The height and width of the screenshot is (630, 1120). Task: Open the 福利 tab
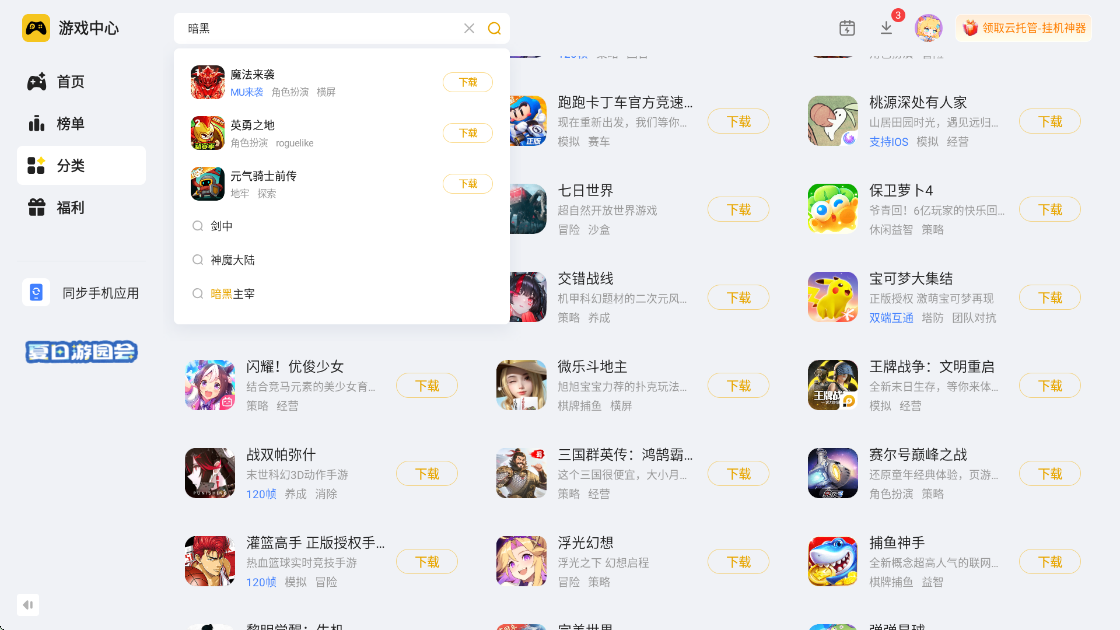[70, 208]
